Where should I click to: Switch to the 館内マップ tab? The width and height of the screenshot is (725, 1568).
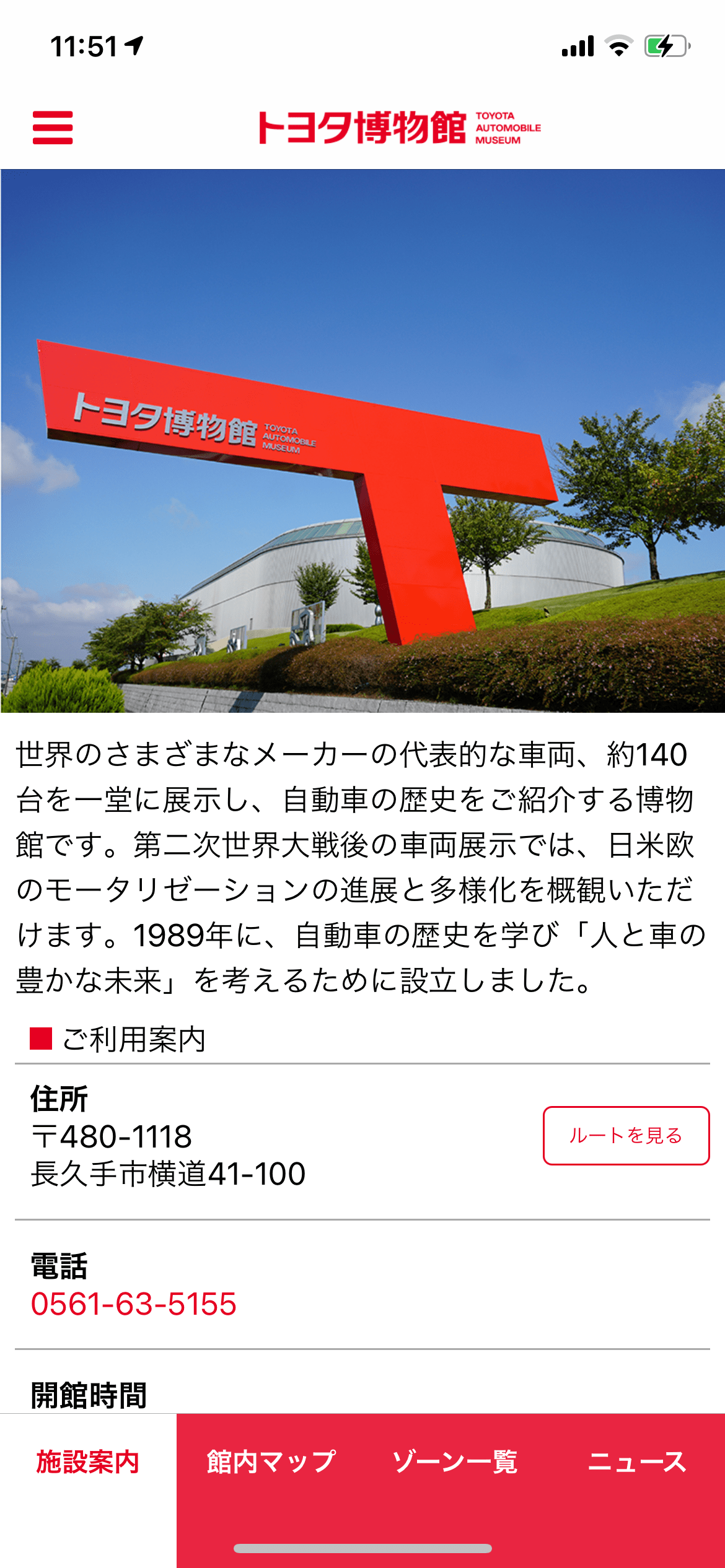pos(271,1461)
